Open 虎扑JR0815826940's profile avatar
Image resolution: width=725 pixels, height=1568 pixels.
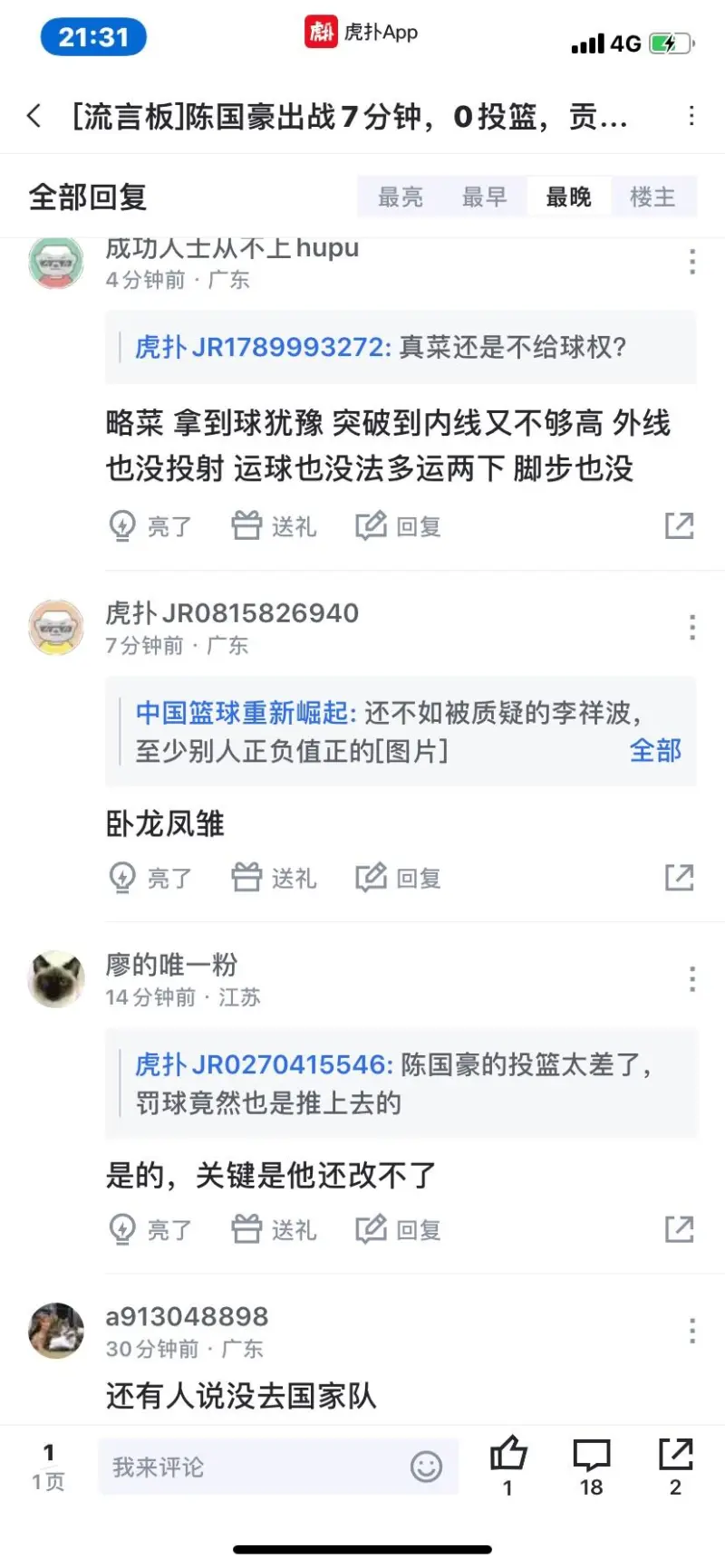(x=56, y=627)
